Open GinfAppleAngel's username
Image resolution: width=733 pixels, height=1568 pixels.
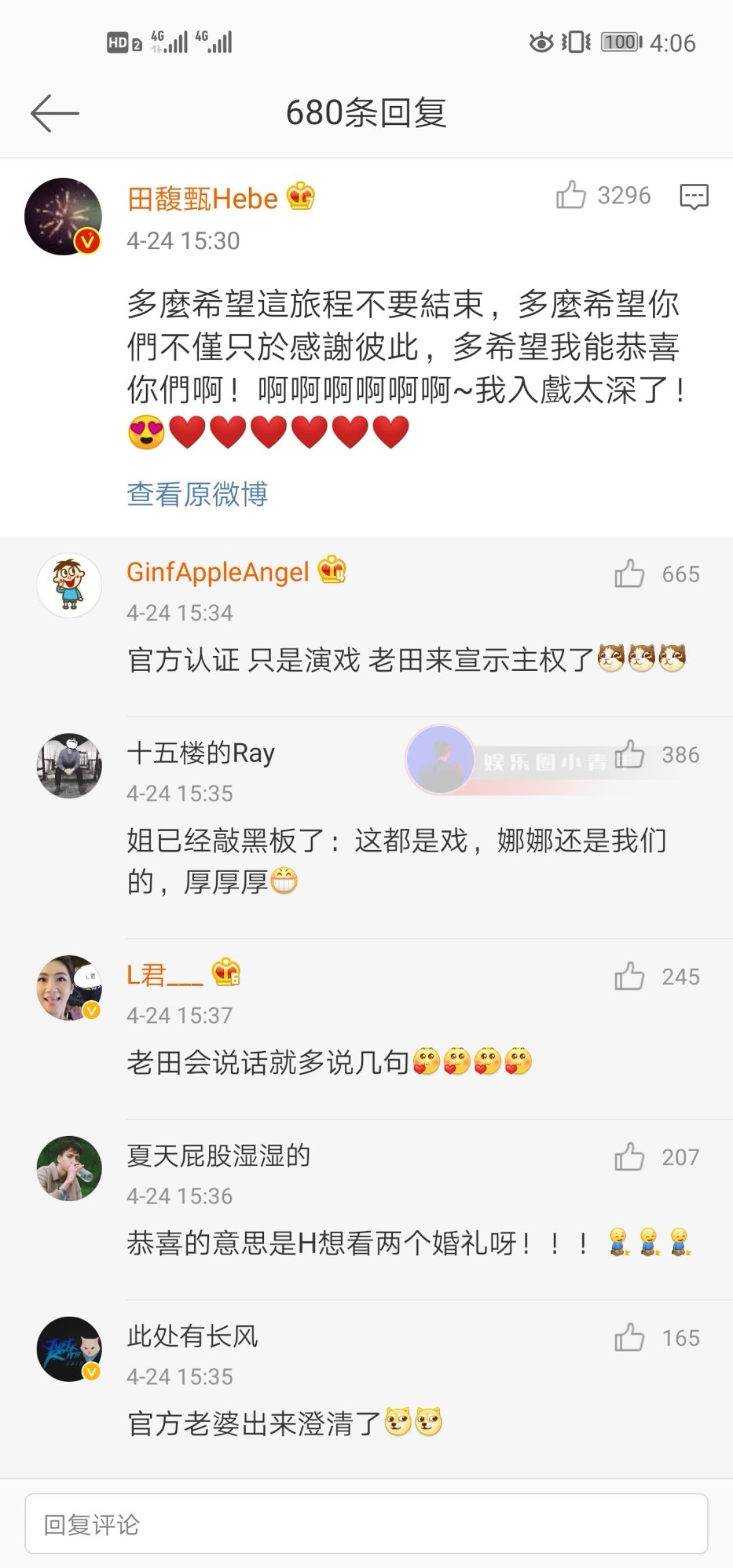point(218,572)
